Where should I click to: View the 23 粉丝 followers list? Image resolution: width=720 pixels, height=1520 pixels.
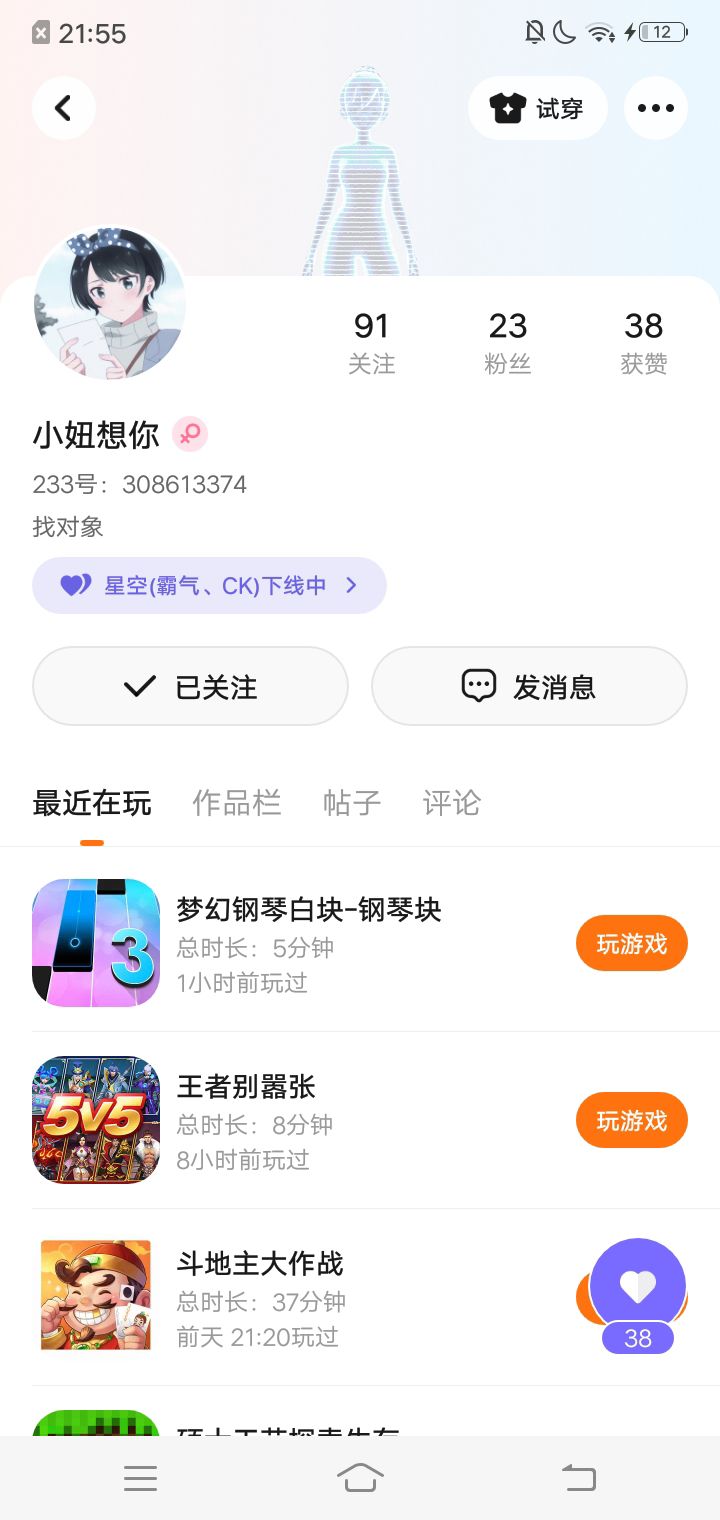pos(507,341)
